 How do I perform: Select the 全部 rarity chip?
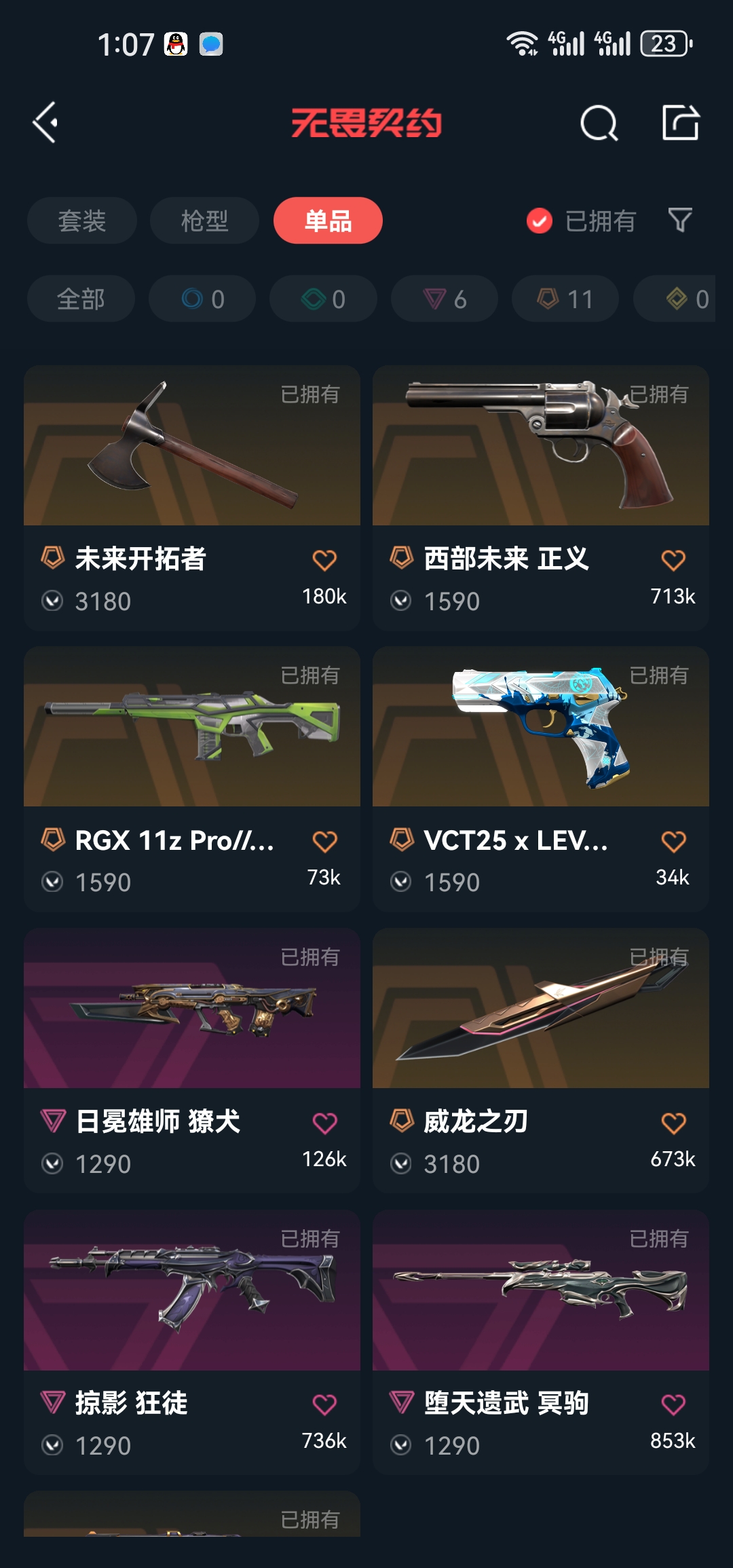tap(81, 299)
